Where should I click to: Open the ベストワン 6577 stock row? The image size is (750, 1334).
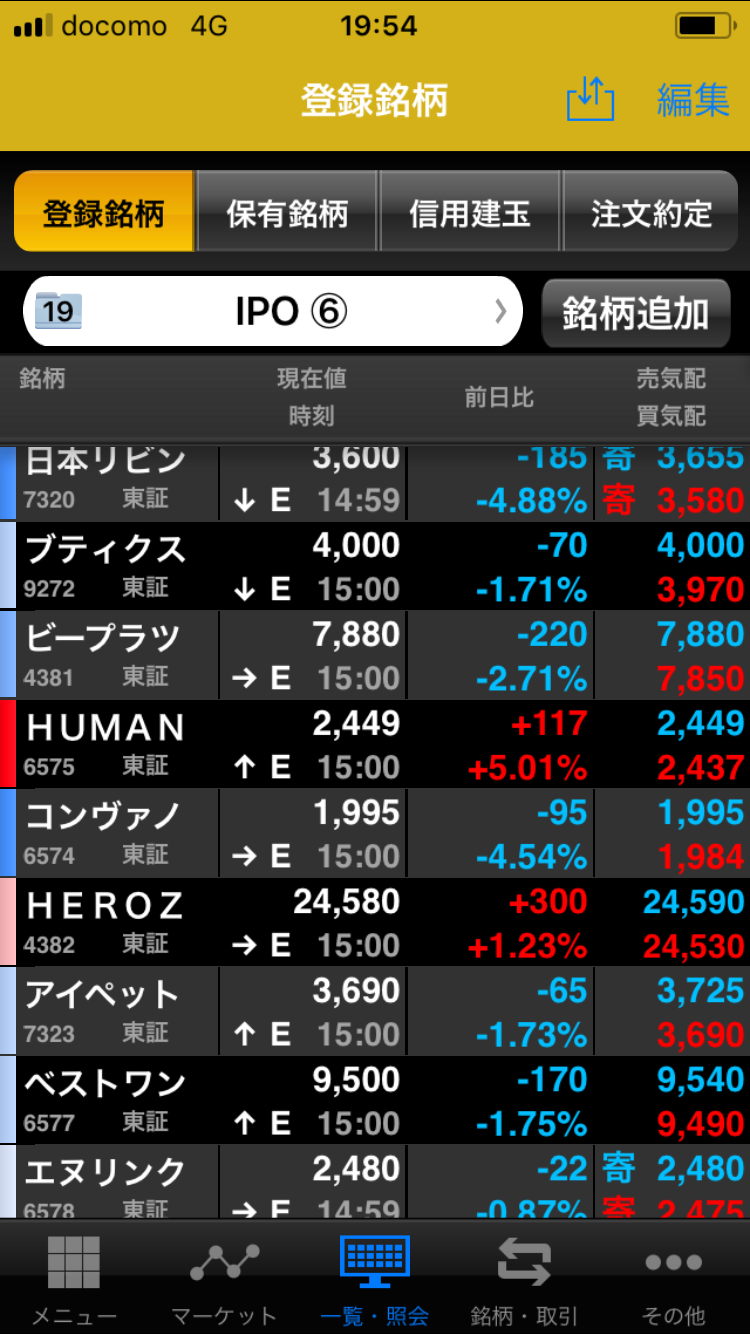coord(375,1100)
